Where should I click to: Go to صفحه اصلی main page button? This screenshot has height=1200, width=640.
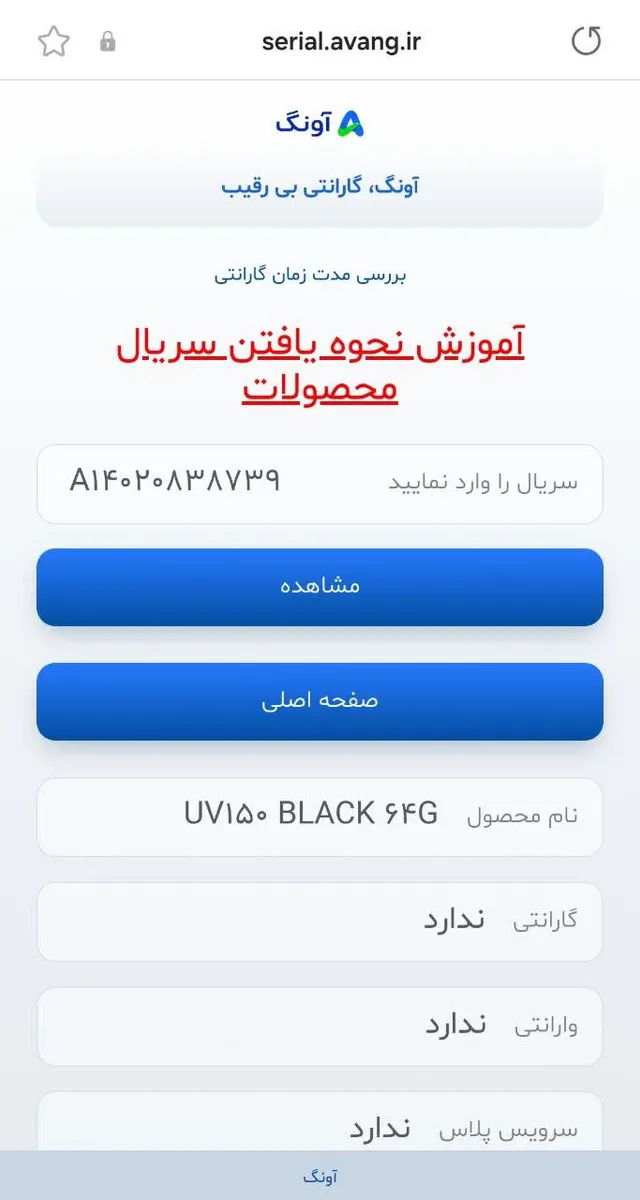320,701
